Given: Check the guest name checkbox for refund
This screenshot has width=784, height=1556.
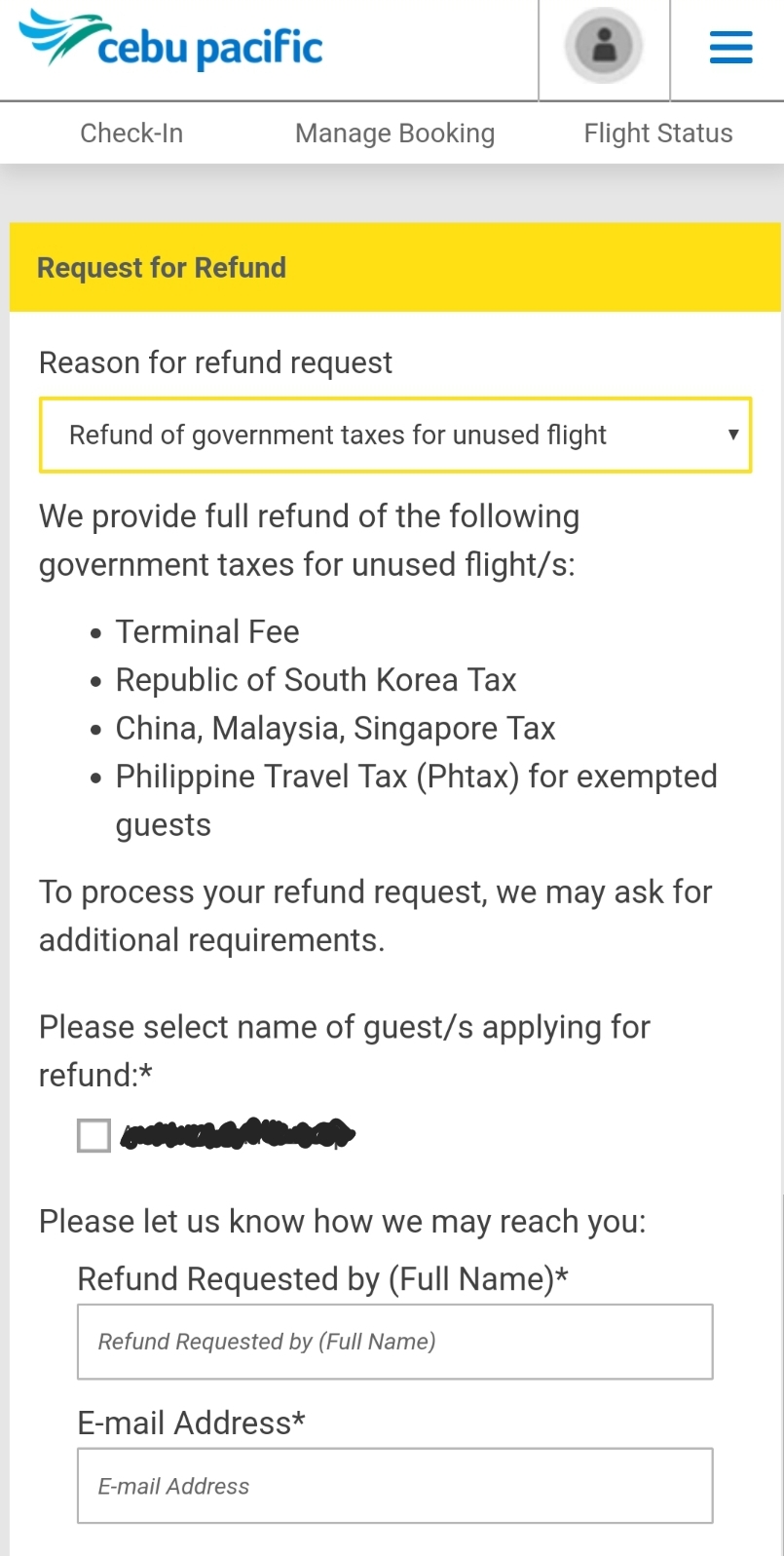Looking at the screenshot, I should pos(93,1134).
